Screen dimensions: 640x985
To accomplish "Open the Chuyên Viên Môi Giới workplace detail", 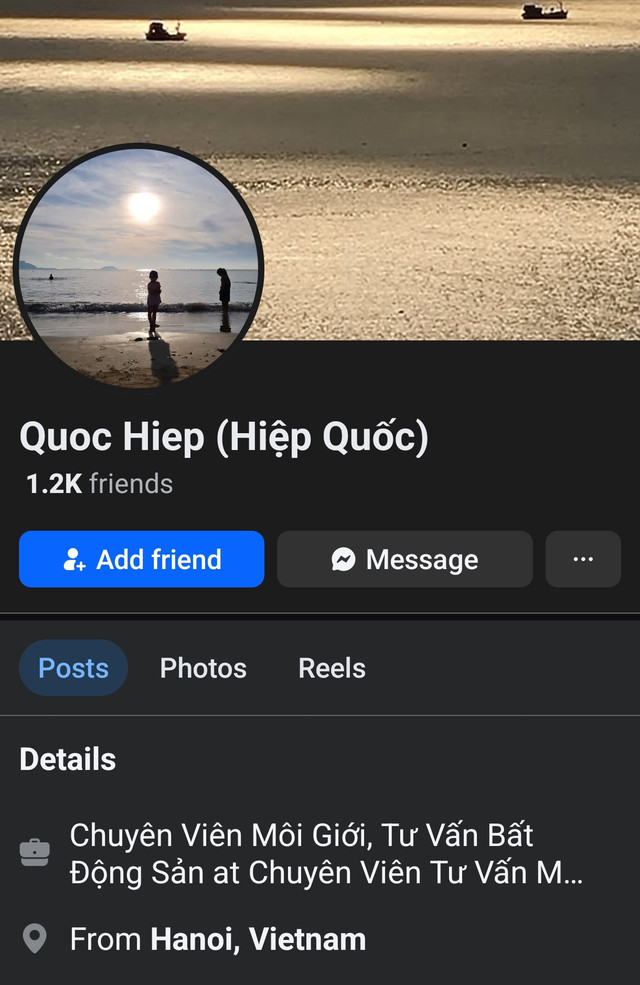I will tap(325, 853).
